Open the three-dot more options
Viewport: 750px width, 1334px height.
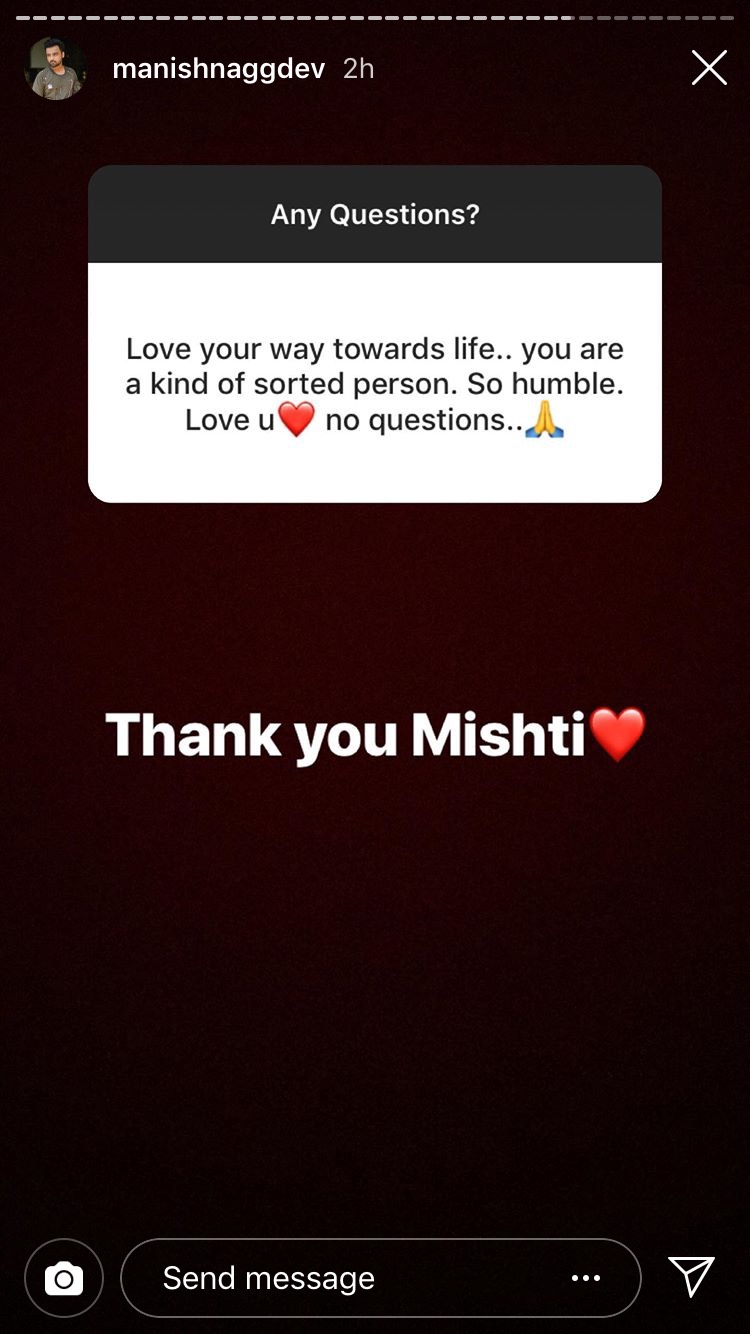point(586,1278)
